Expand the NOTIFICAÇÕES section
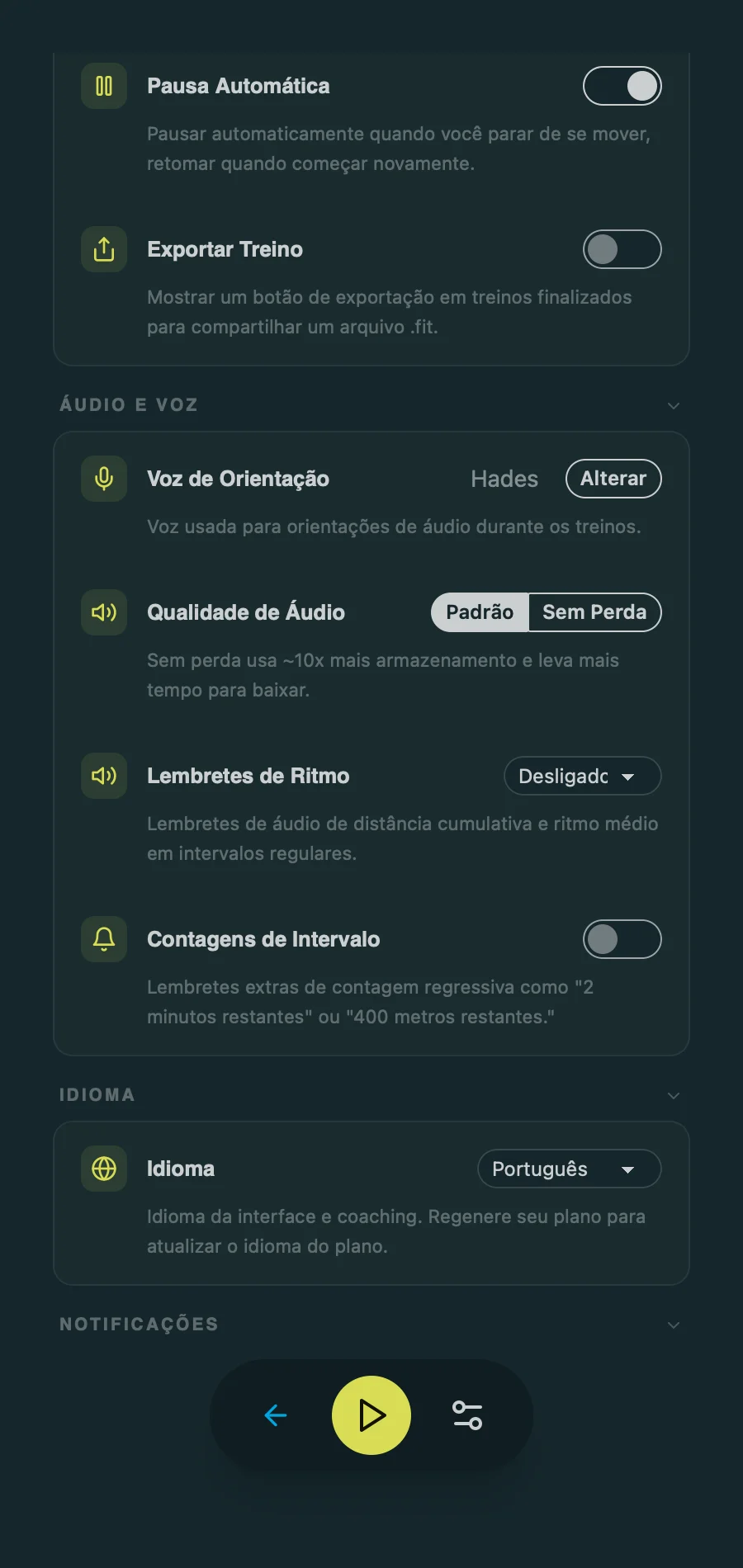Image resolution: width=743 pixels, height=1568 pixels. tap(673, 1323)
